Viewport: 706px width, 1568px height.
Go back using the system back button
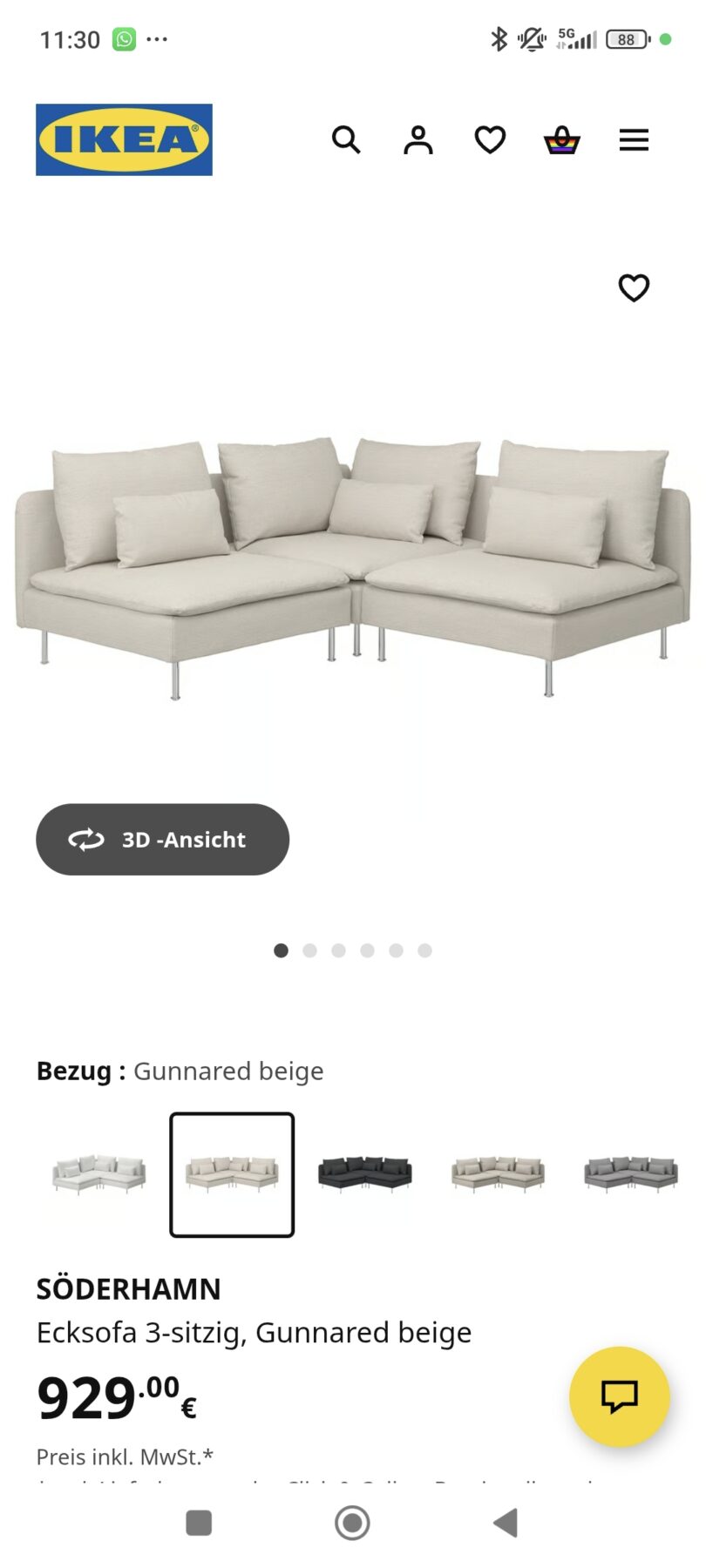click(x=506, y=1523)
